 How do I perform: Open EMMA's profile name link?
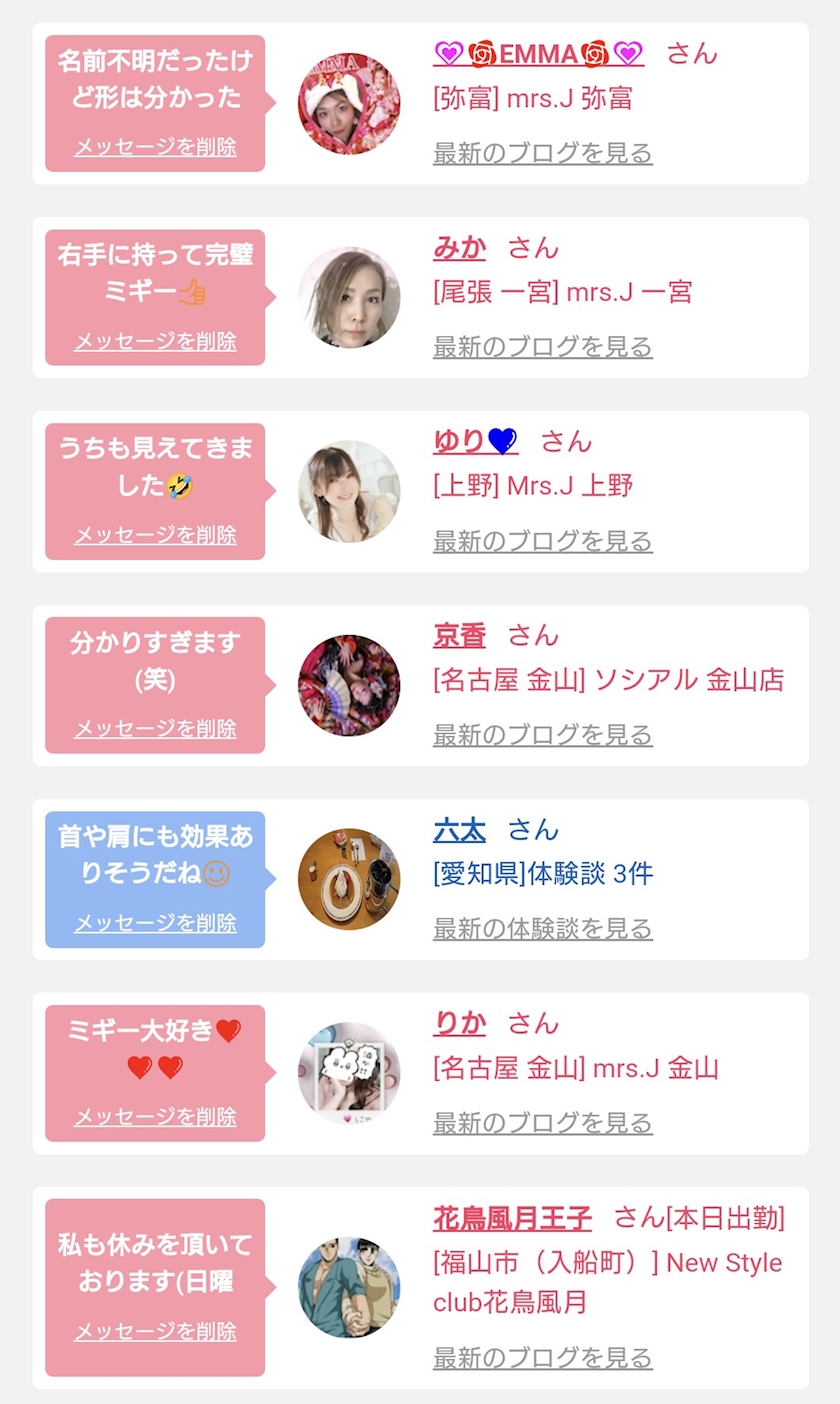point(539,53)
